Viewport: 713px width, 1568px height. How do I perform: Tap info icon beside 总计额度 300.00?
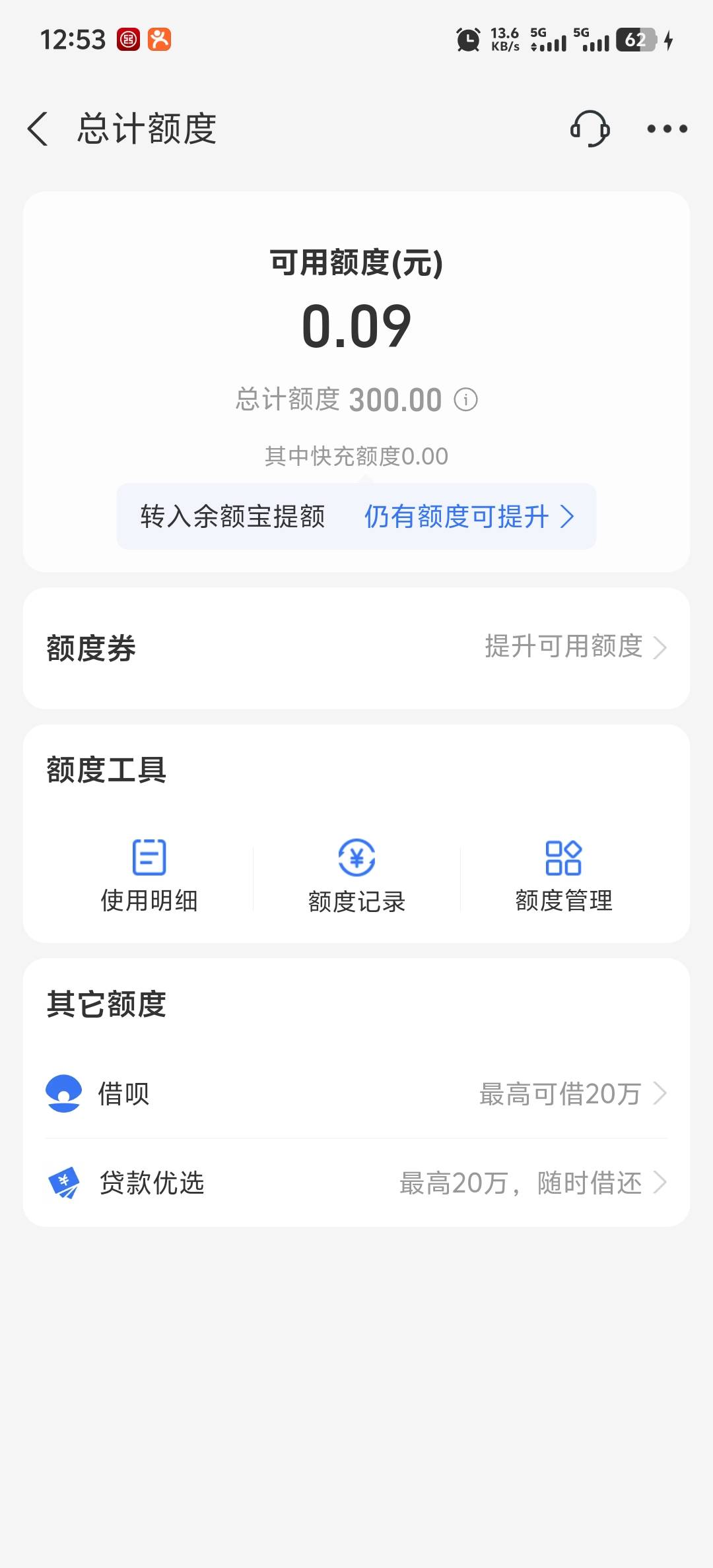[x=466, y=400]
